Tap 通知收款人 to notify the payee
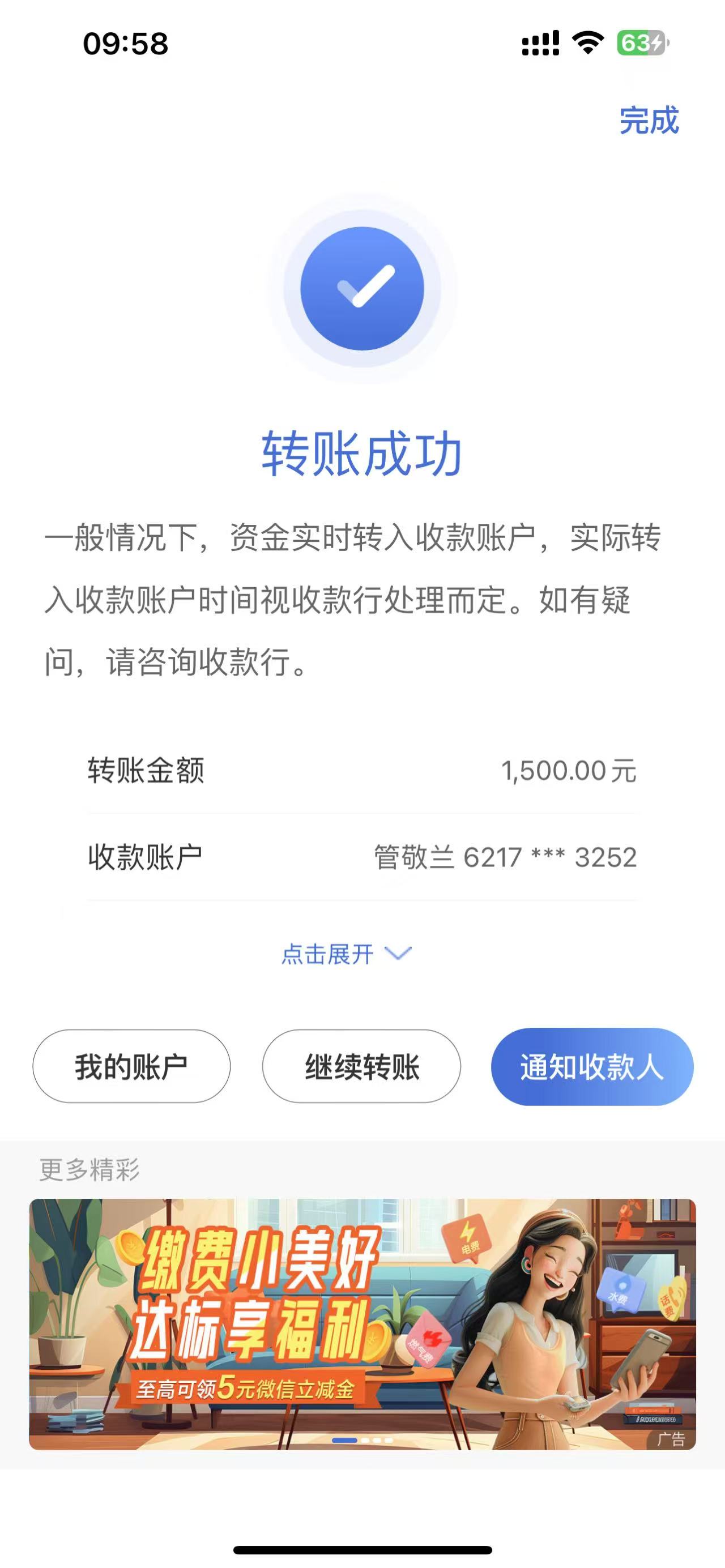The image size is (725, 1568). (592, 1066)
